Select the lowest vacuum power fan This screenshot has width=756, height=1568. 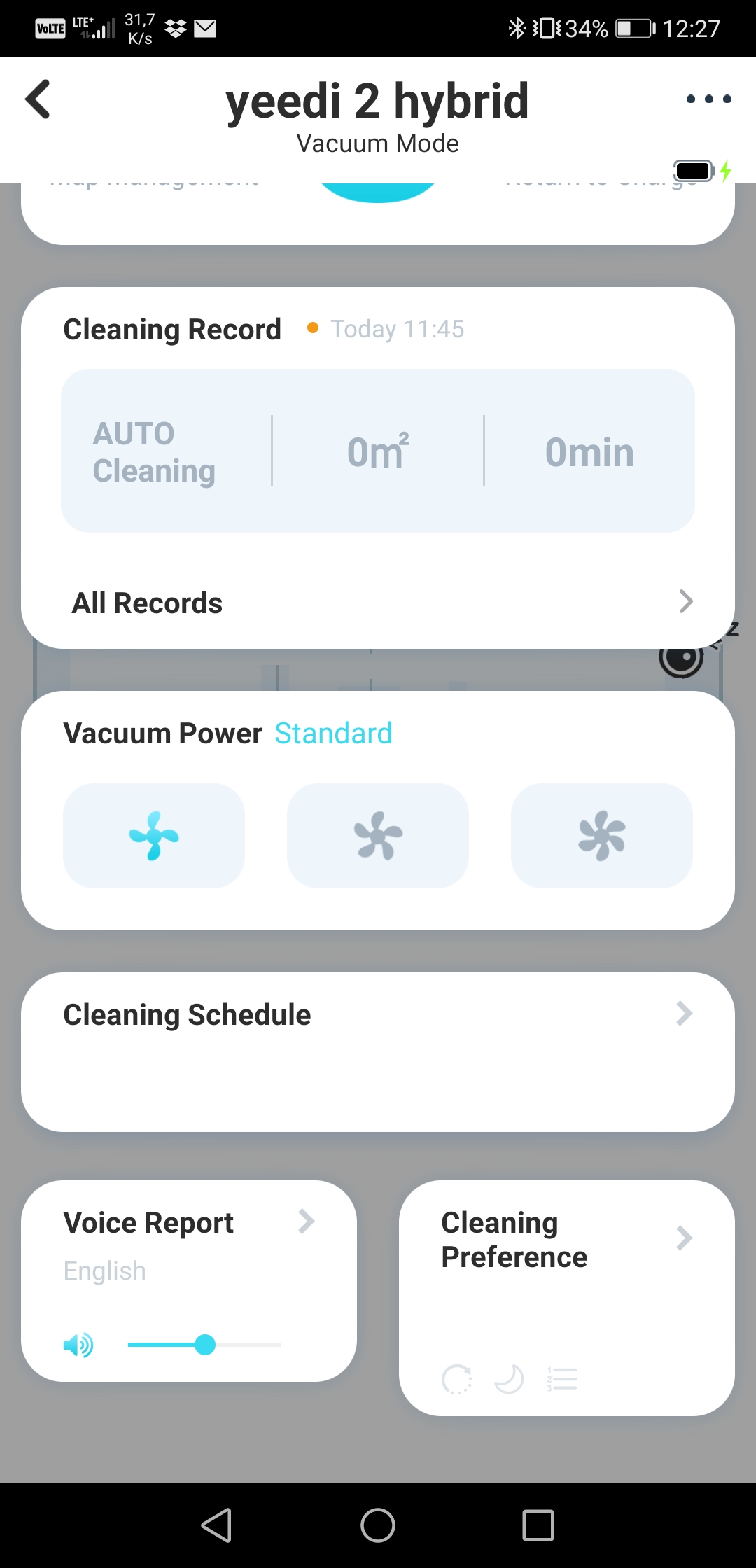coord(154,836)
